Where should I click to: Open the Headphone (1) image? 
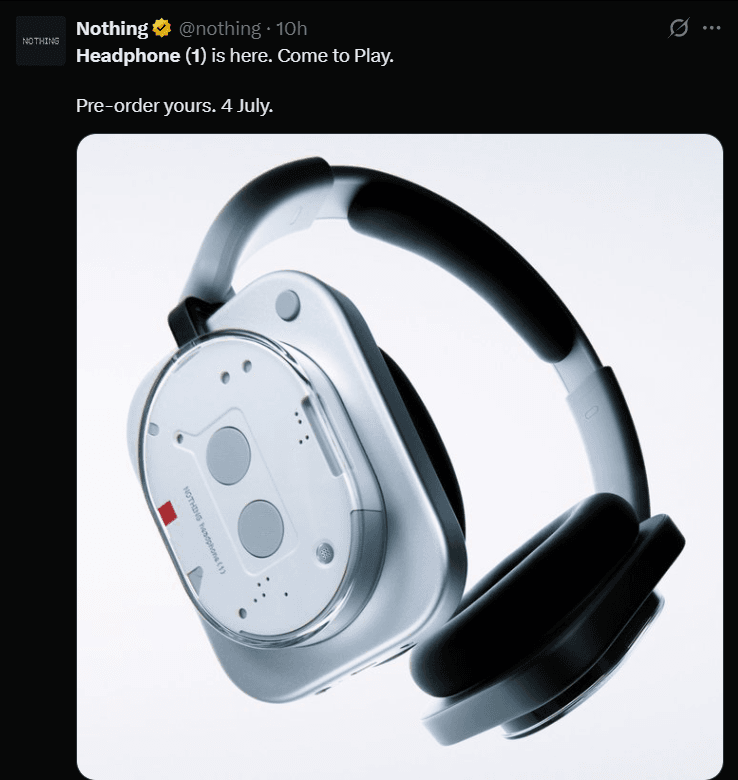tap(400, 455)
